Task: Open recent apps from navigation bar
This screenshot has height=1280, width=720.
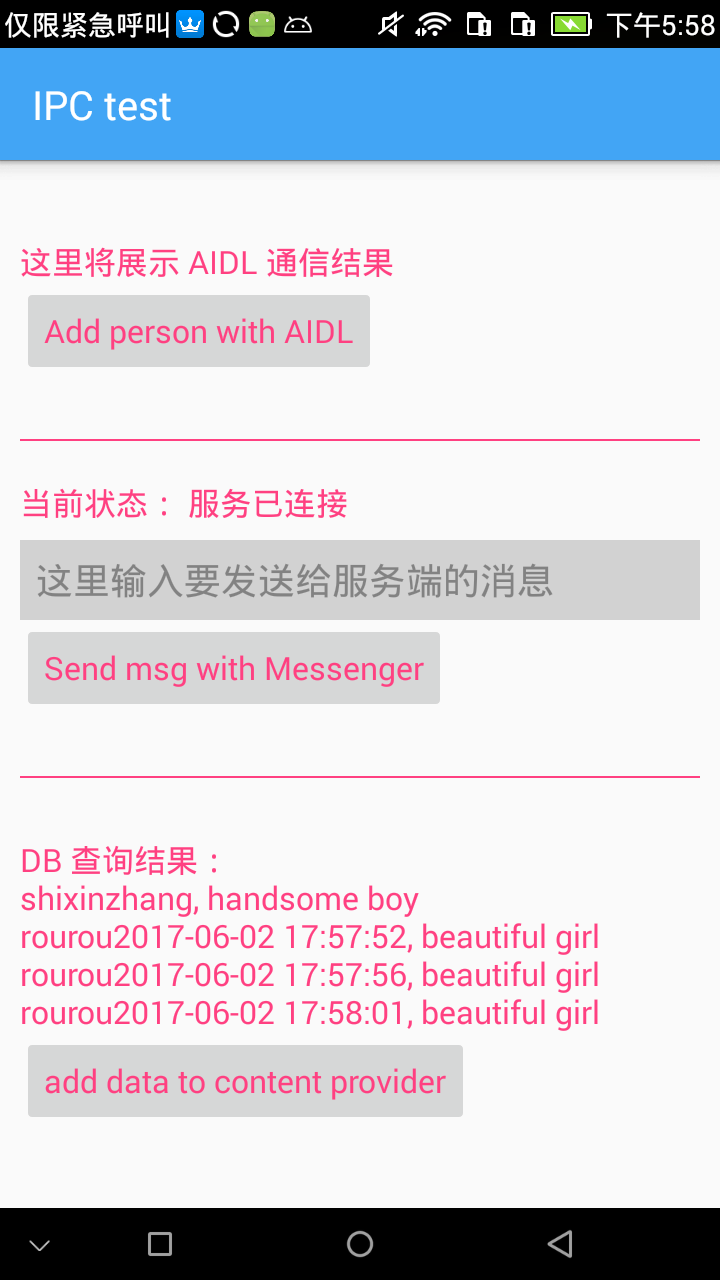Action: click(x=160, y=1244)
